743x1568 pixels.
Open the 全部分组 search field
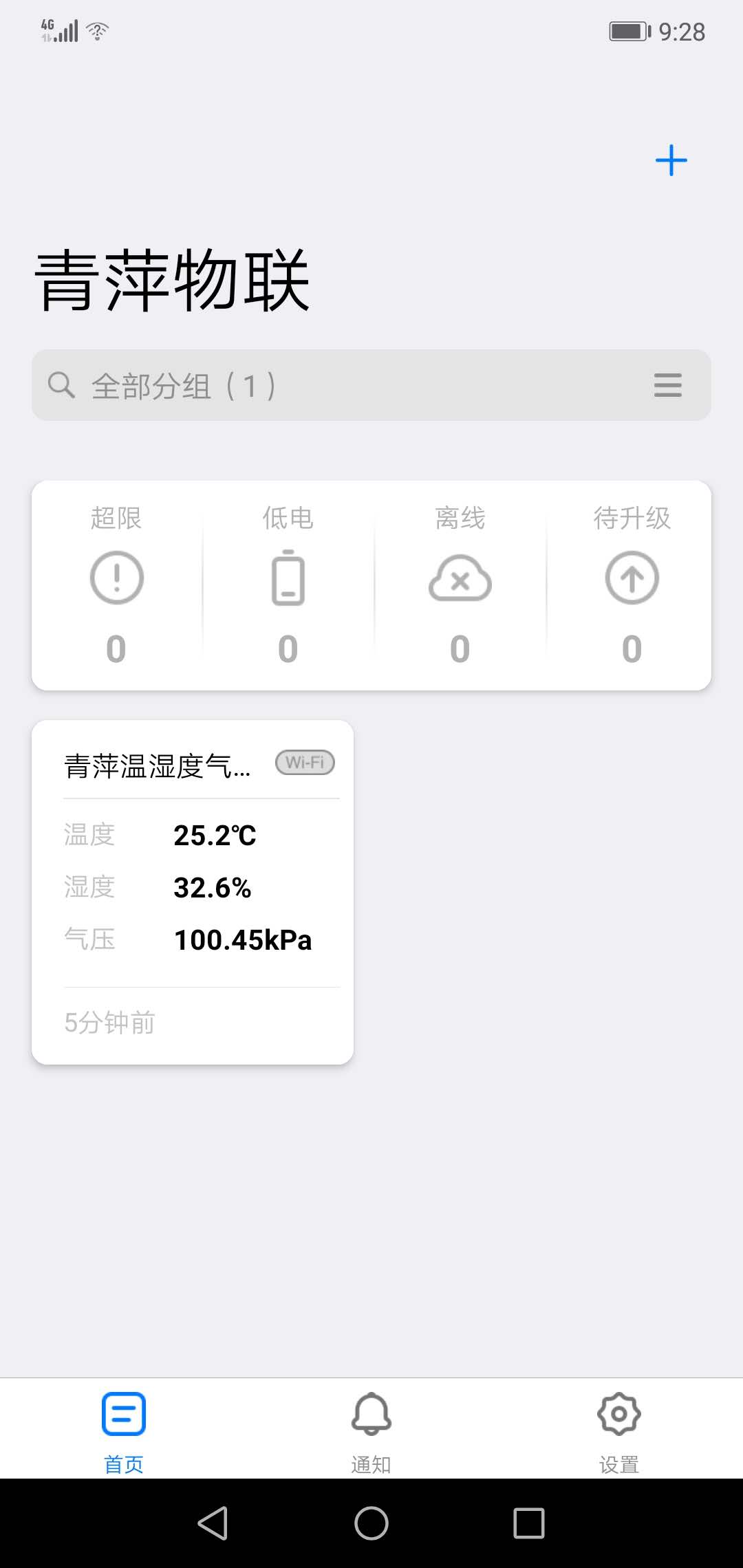point(330,385)
